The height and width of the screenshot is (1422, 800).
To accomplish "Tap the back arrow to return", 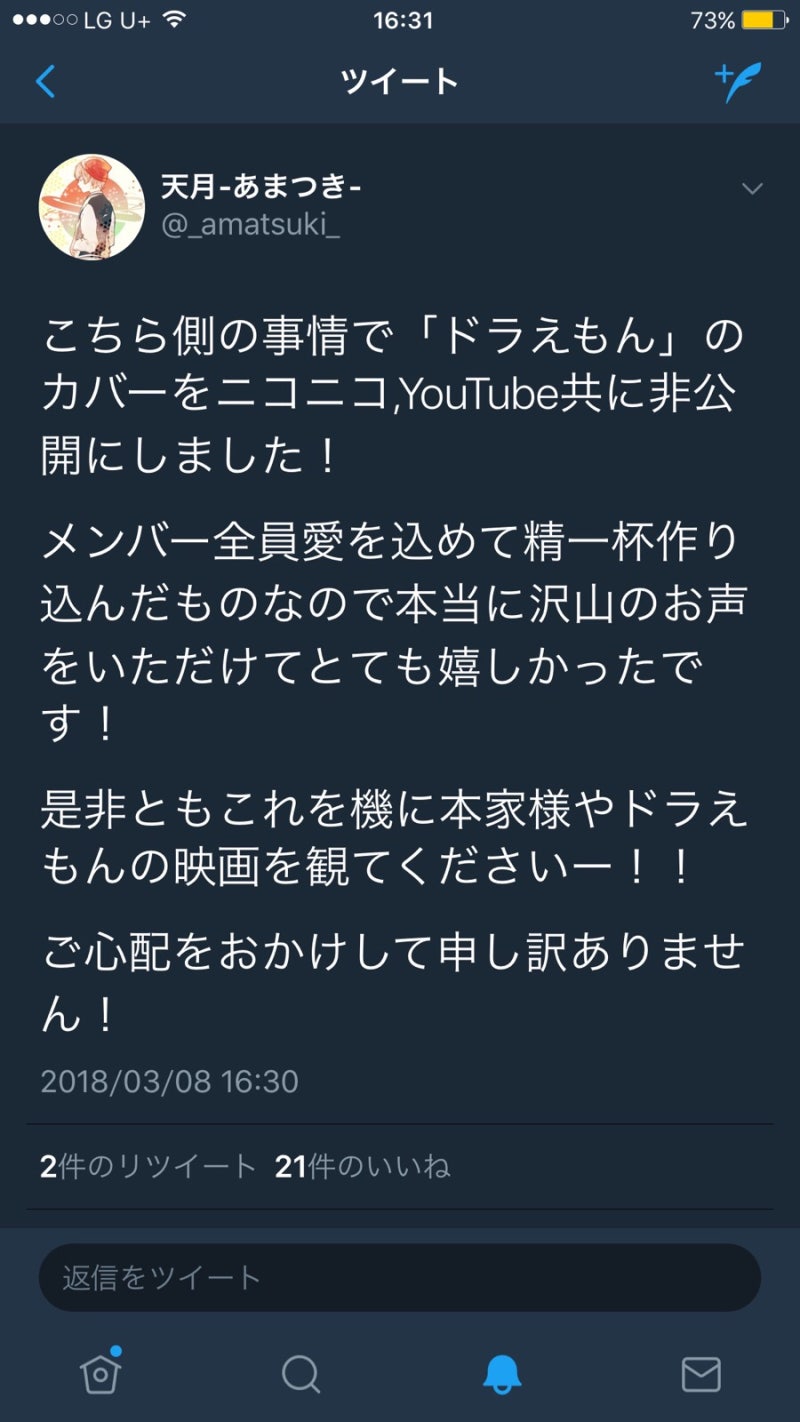I will 45,83.
